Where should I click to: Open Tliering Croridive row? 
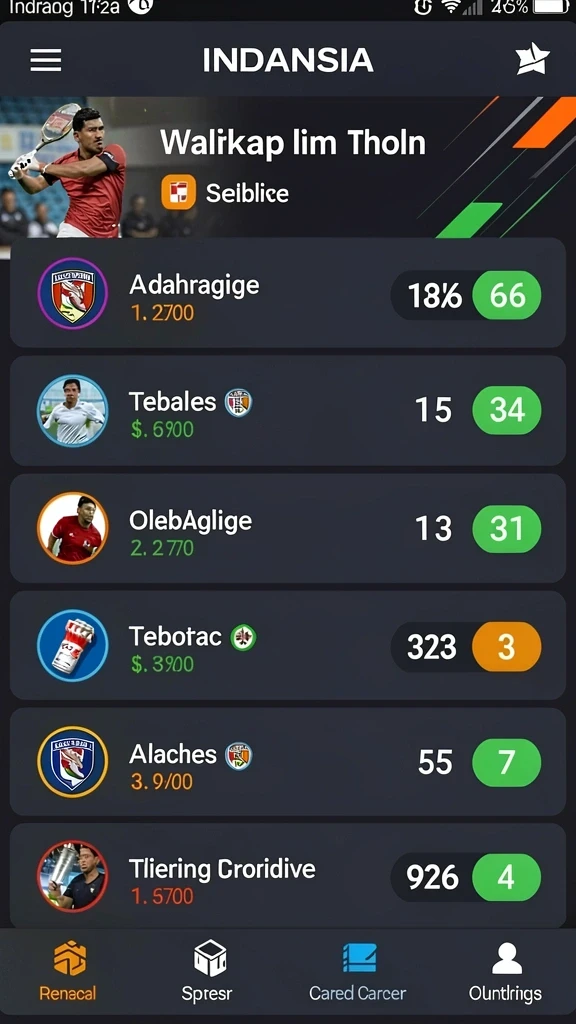coord(288,876)
